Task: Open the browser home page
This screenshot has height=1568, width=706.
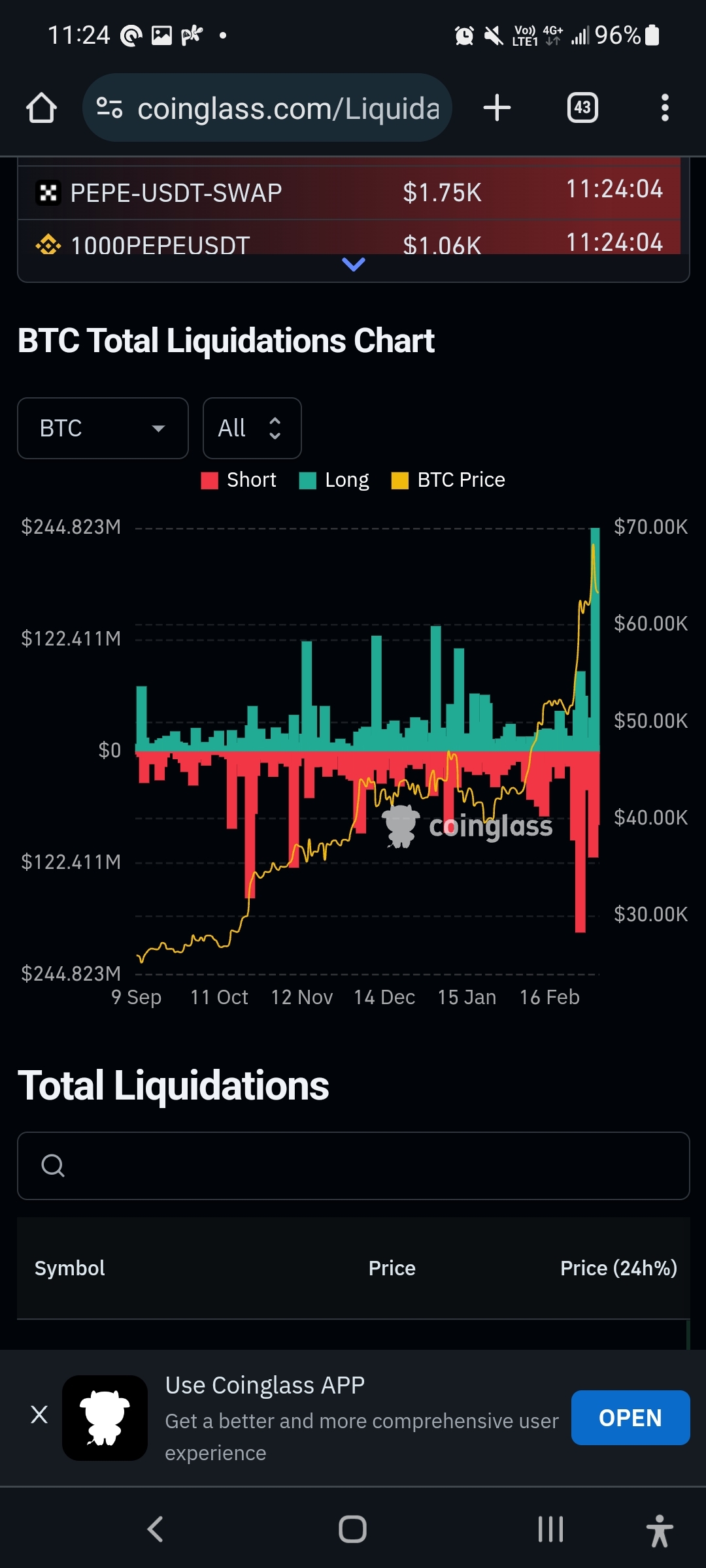Action: [x=41, y=108]
